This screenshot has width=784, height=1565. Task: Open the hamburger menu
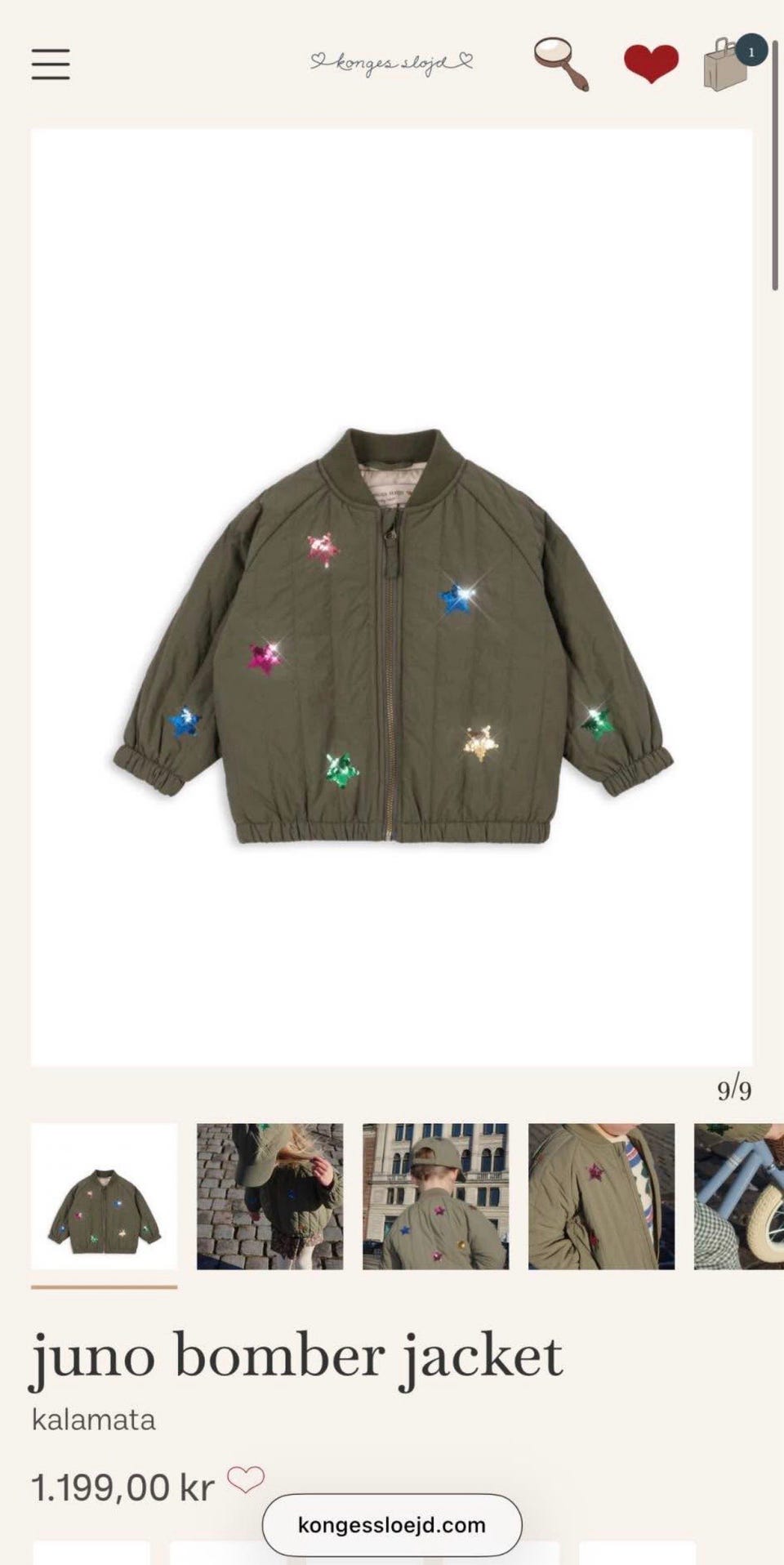(x=51, y=64)
